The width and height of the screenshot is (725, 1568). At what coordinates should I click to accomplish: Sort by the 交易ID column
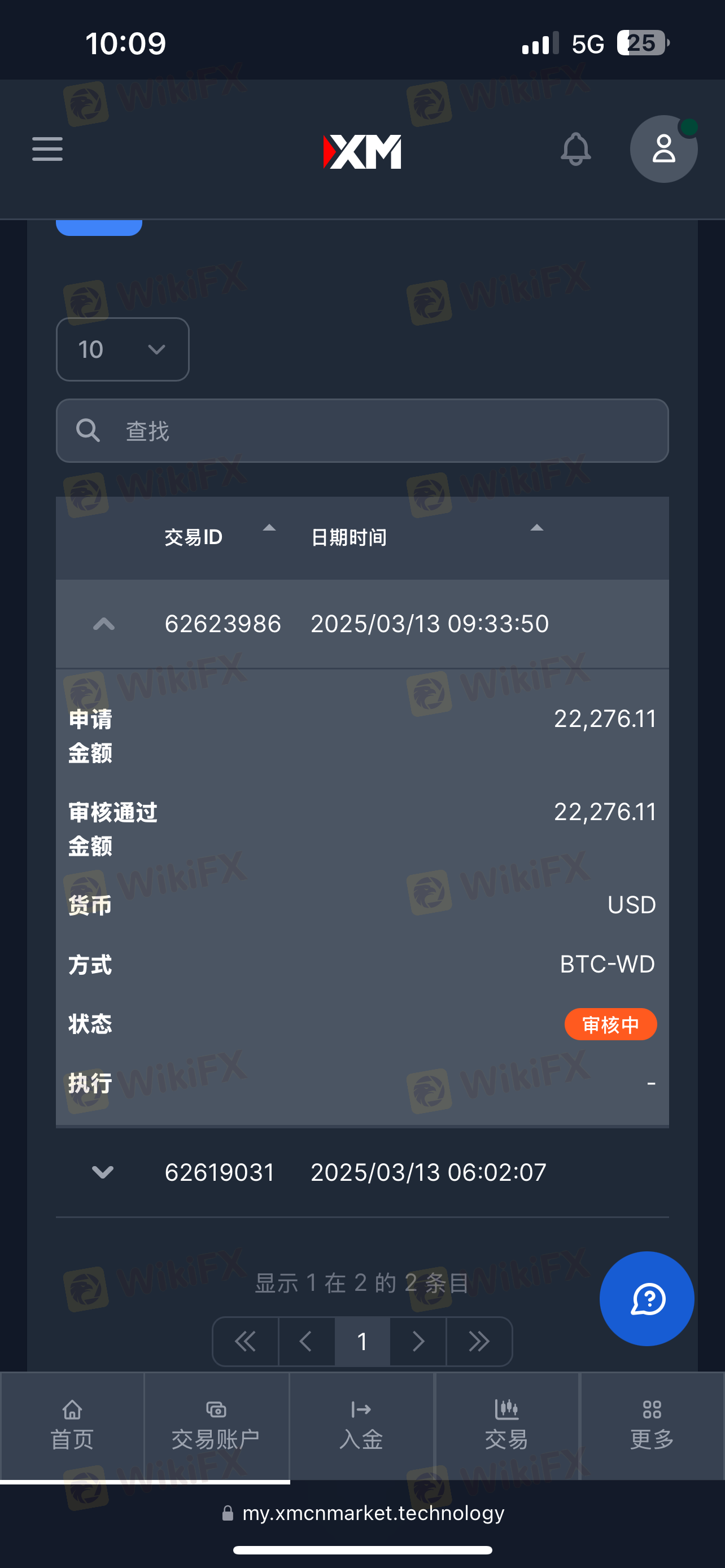click(x=194, y=537)
